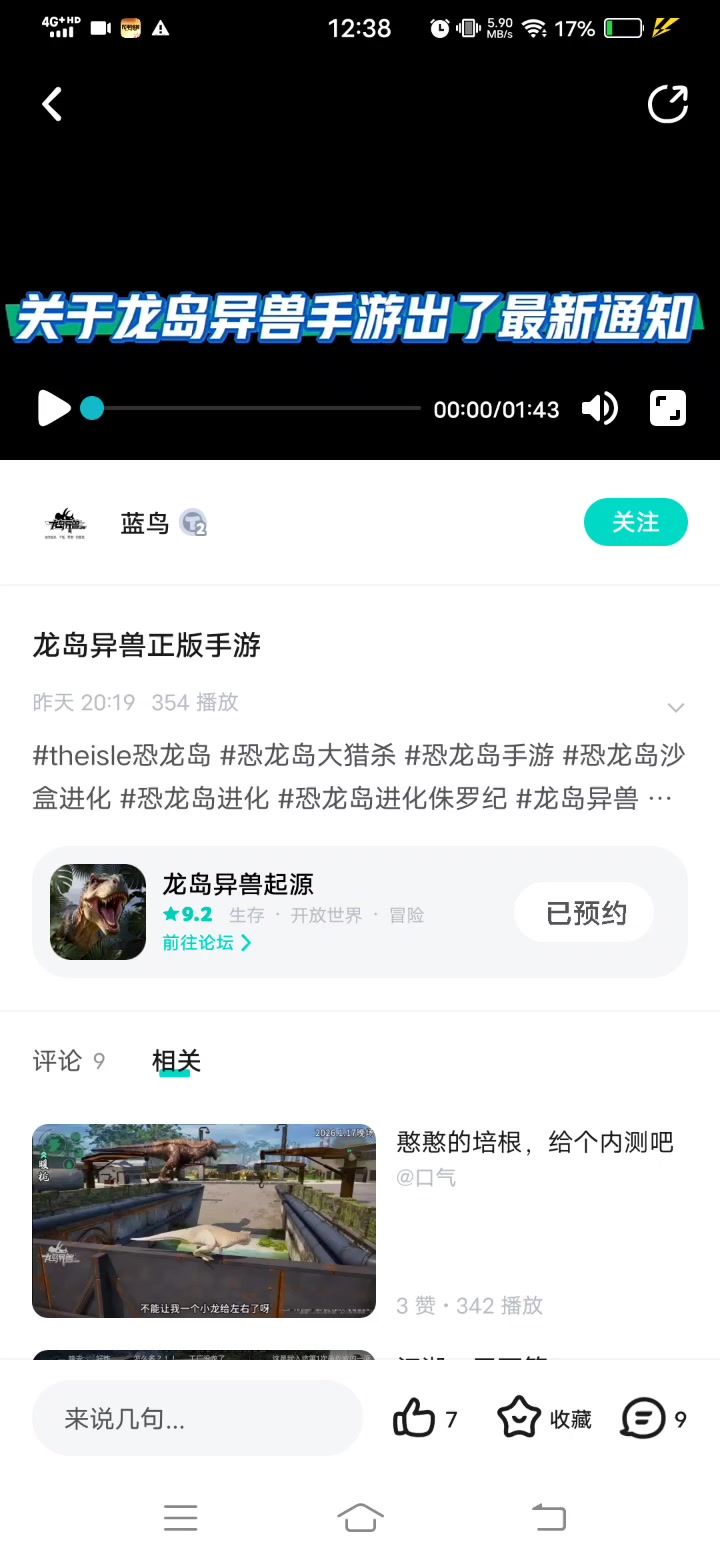Open 蓝鸟's profile avatar
This screenshot has width=720, height=1560.
tap(66, 523)
